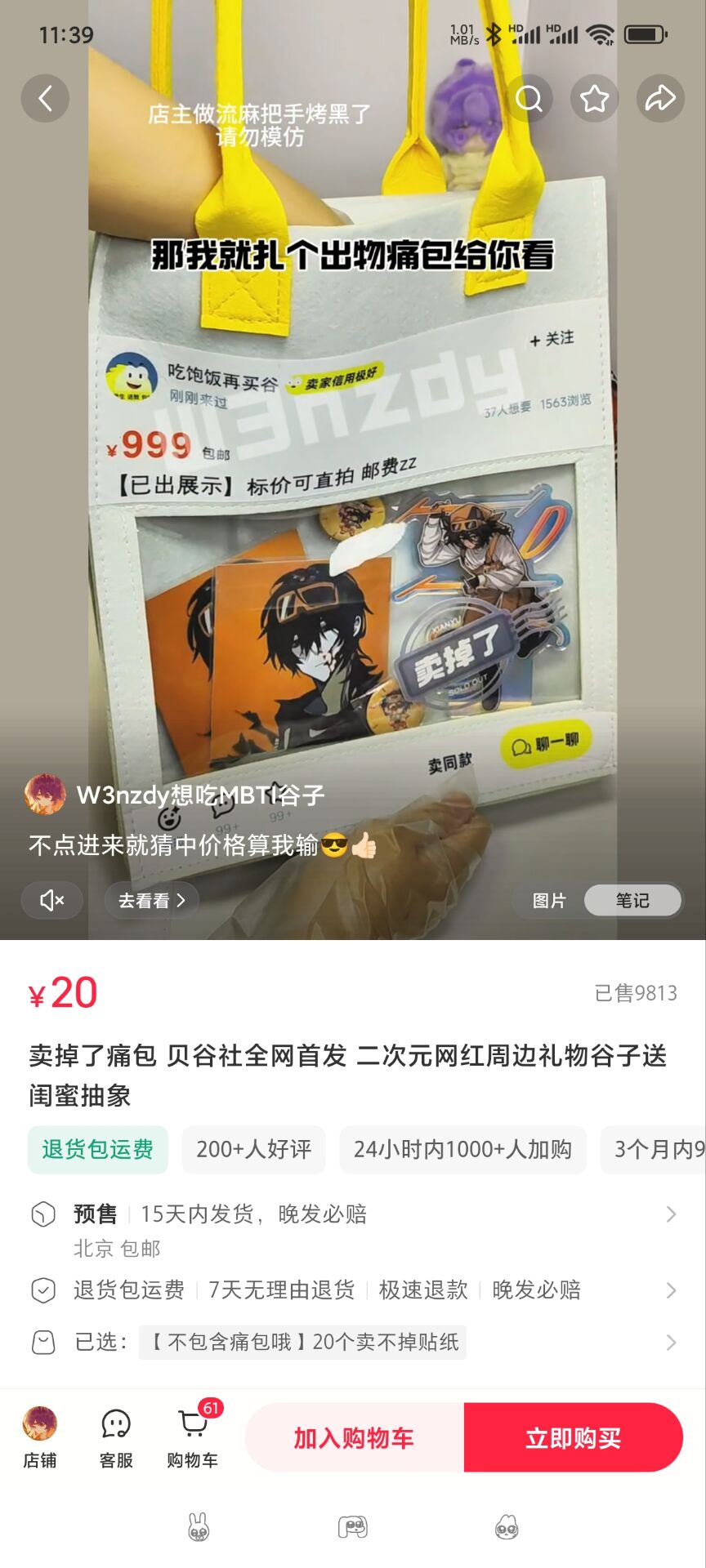
Task: Unmute the video sound
Action: [x=51, y=900]
